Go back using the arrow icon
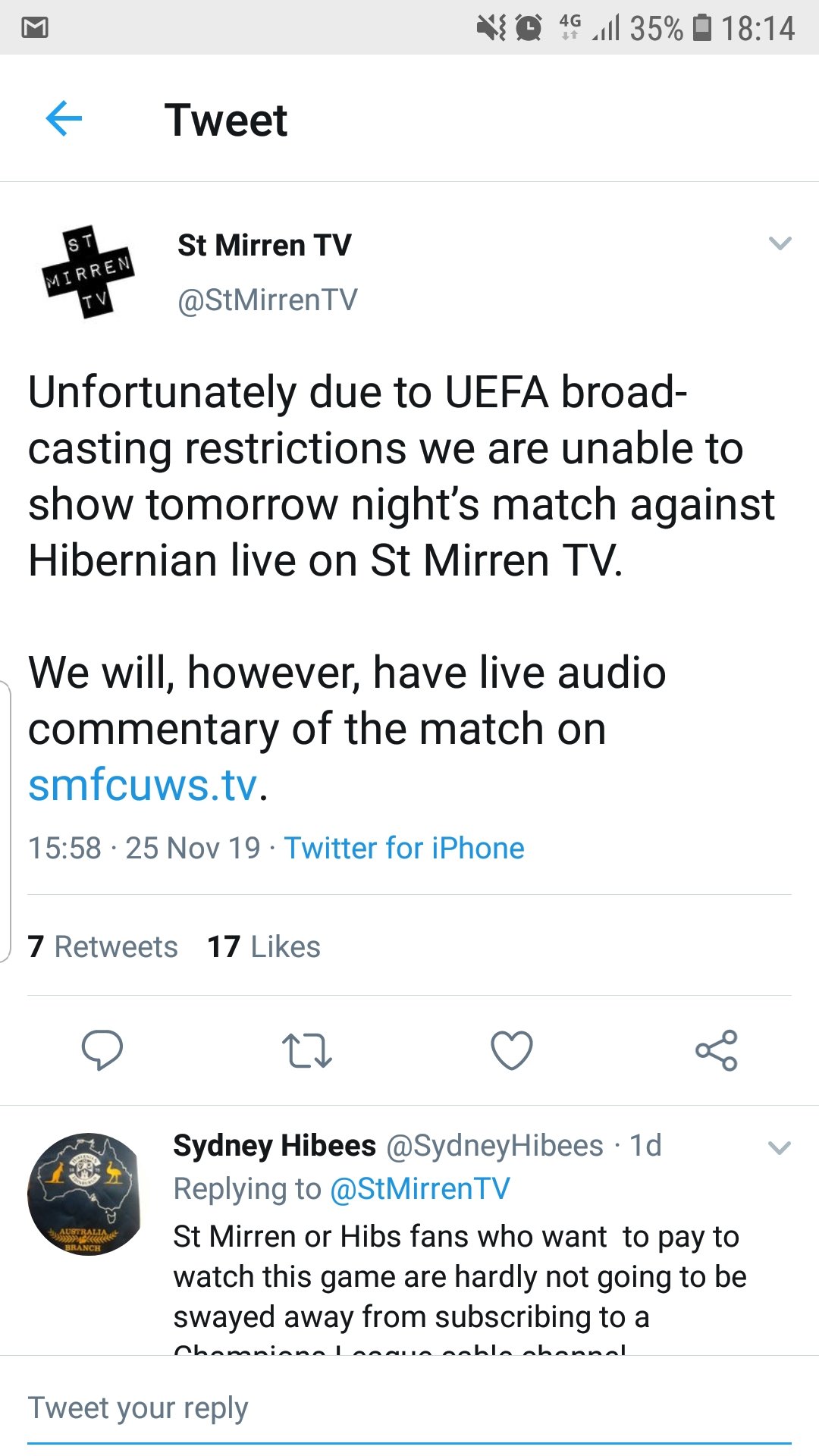This screenshot has height=1456, width=819. coord(64,119)
